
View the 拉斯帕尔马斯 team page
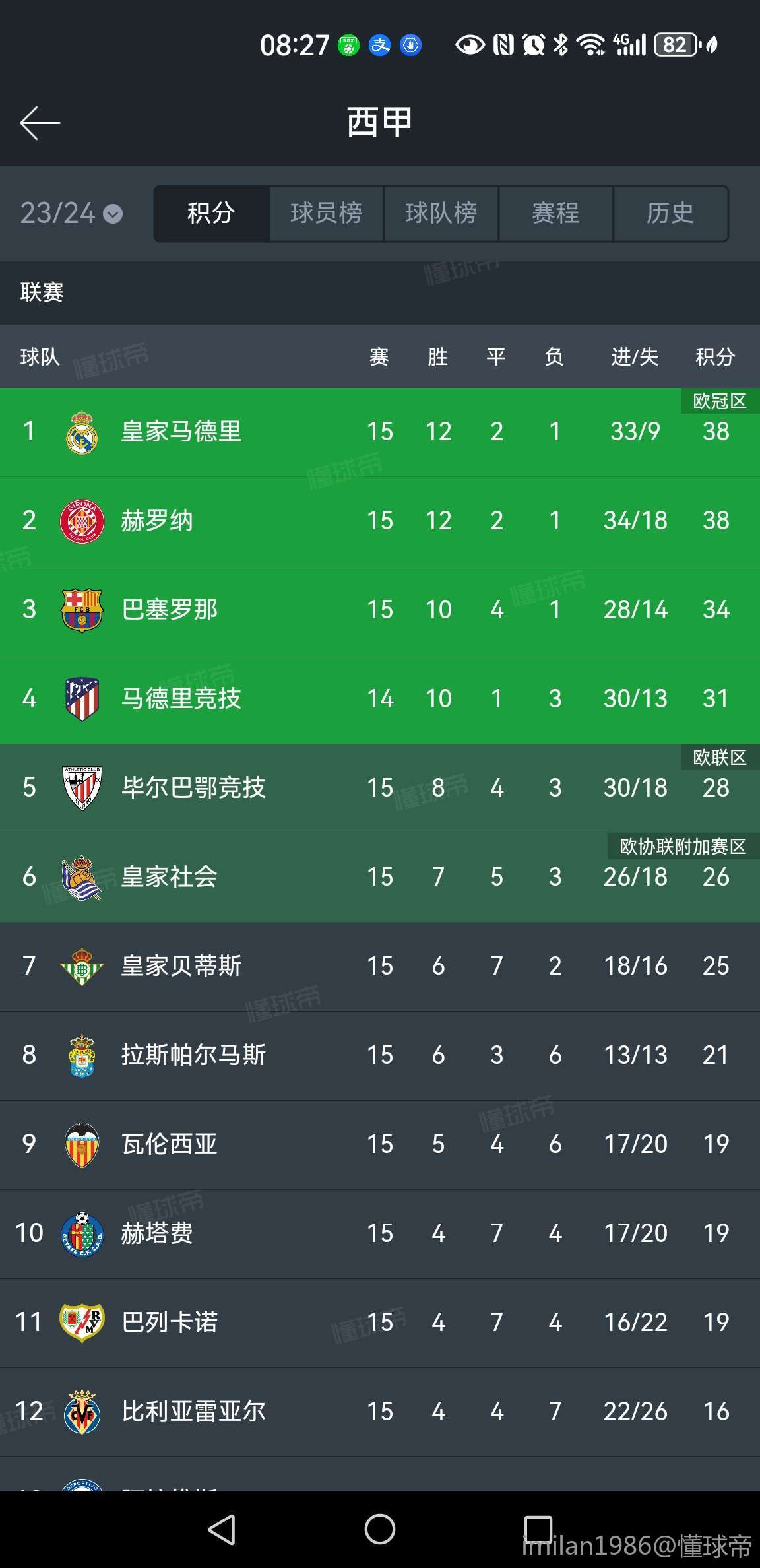[x=193, y=1055]
